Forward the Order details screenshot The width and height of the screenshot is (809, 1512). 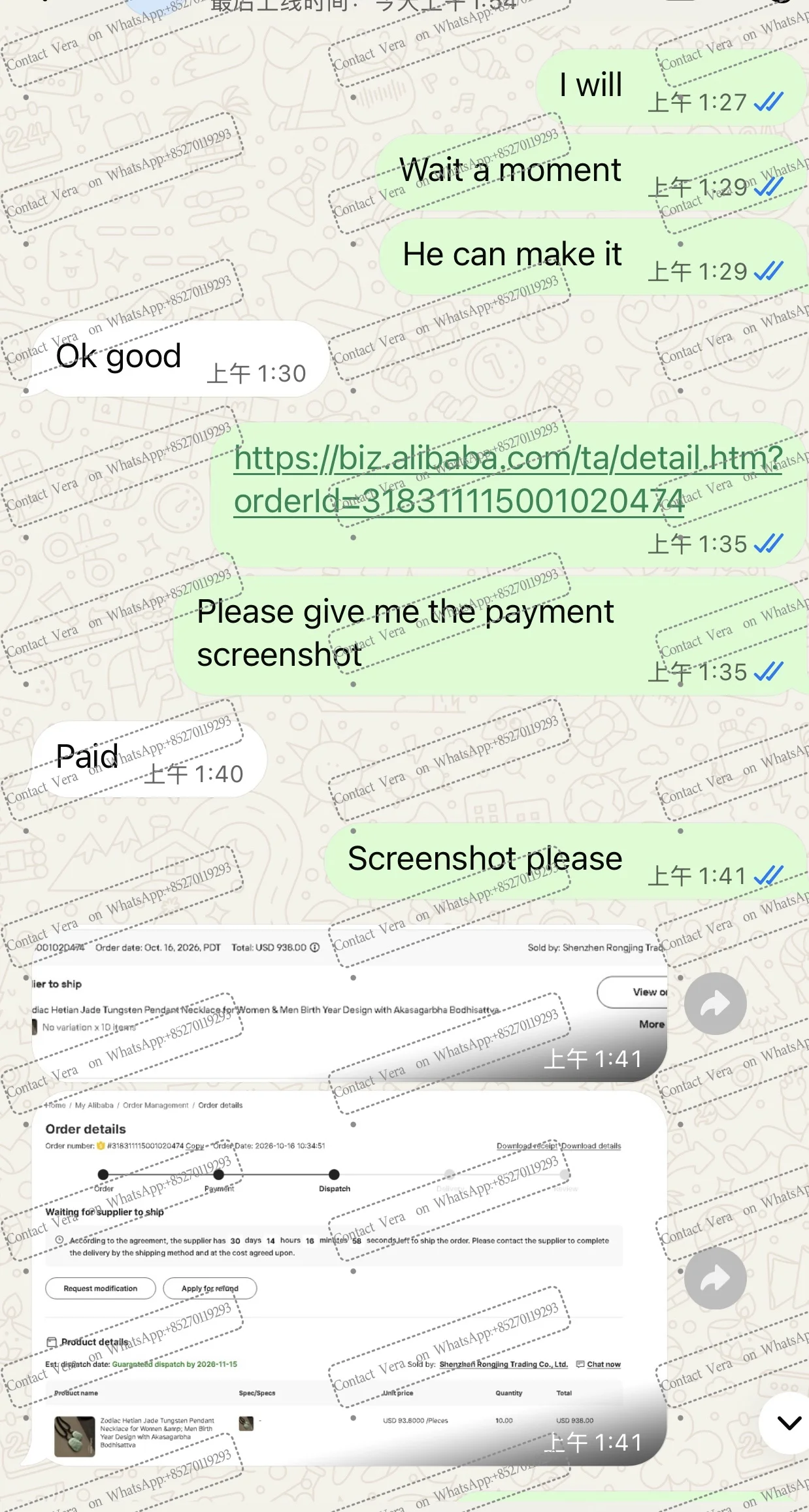tap(716, 1279)
